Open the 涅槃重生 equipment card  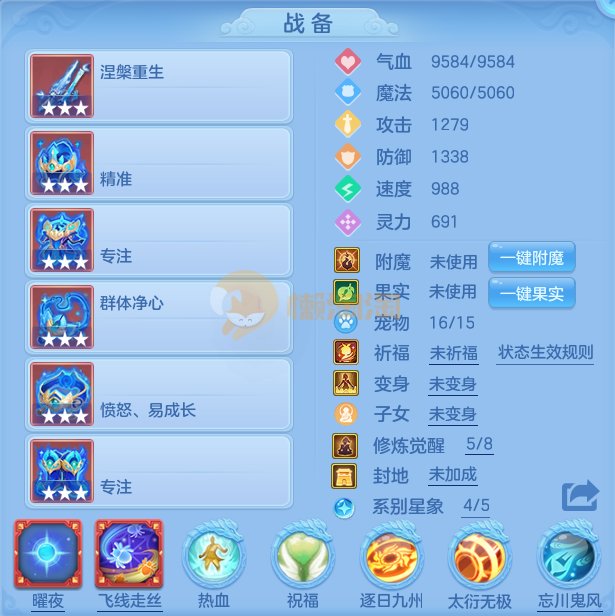click(160, 86)
